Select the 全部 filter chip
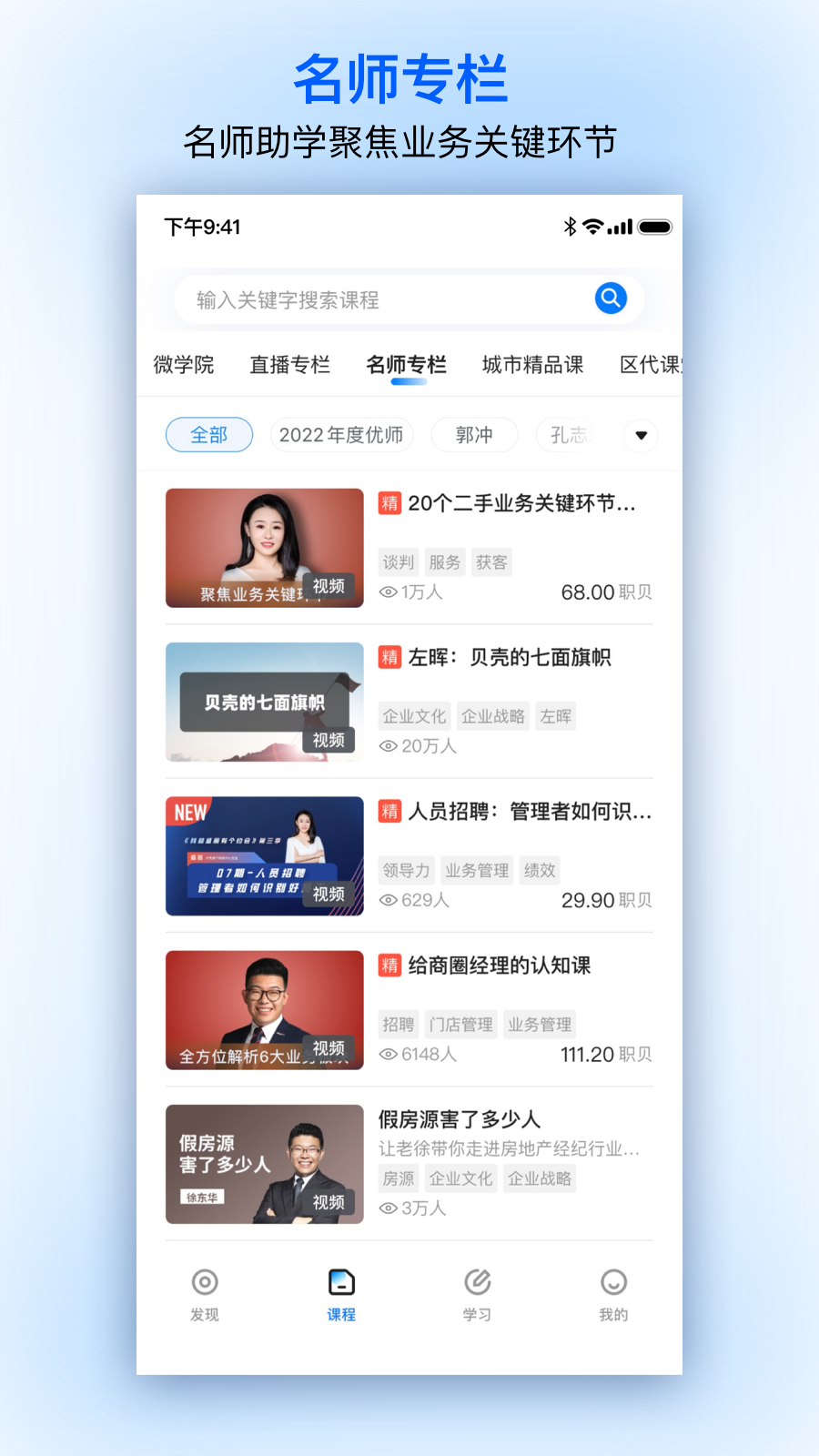The height and width of the screenshot is (1456, 819). (208, 434)
